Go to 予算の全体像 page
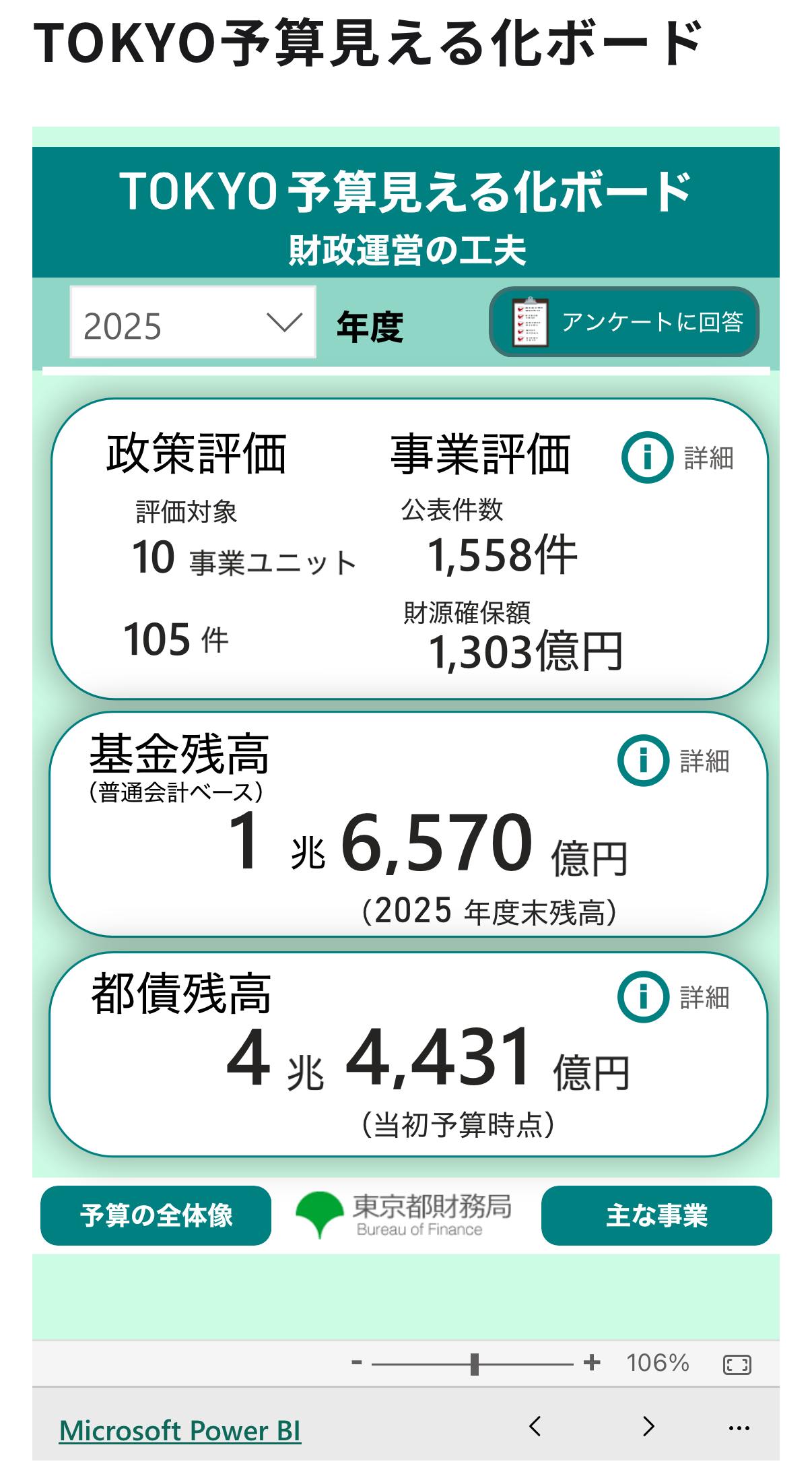The image size is (812, 1474). tap(156, 1215)
